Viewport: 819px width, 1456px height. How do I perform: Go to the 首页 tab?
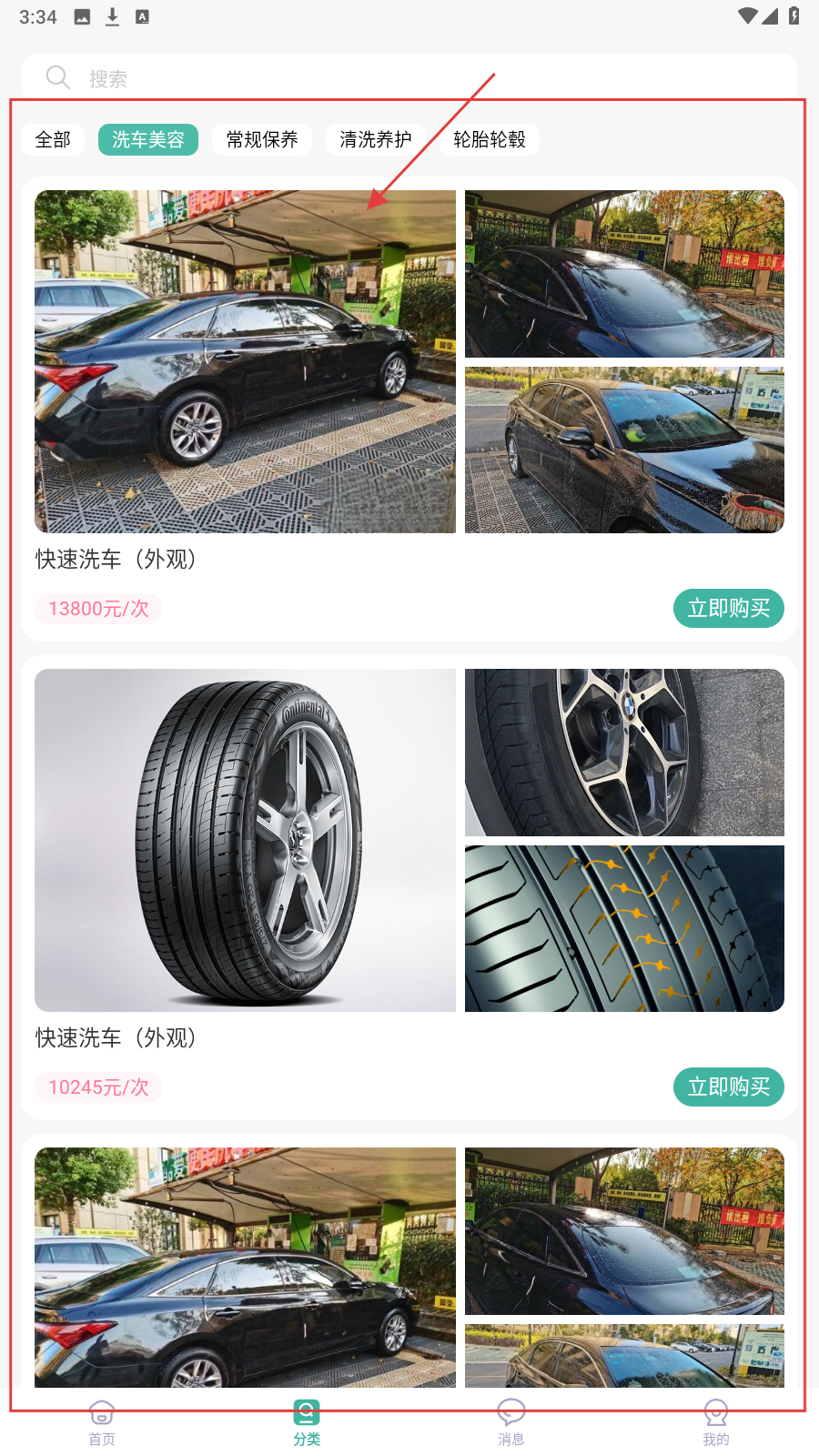(102, 1422)
